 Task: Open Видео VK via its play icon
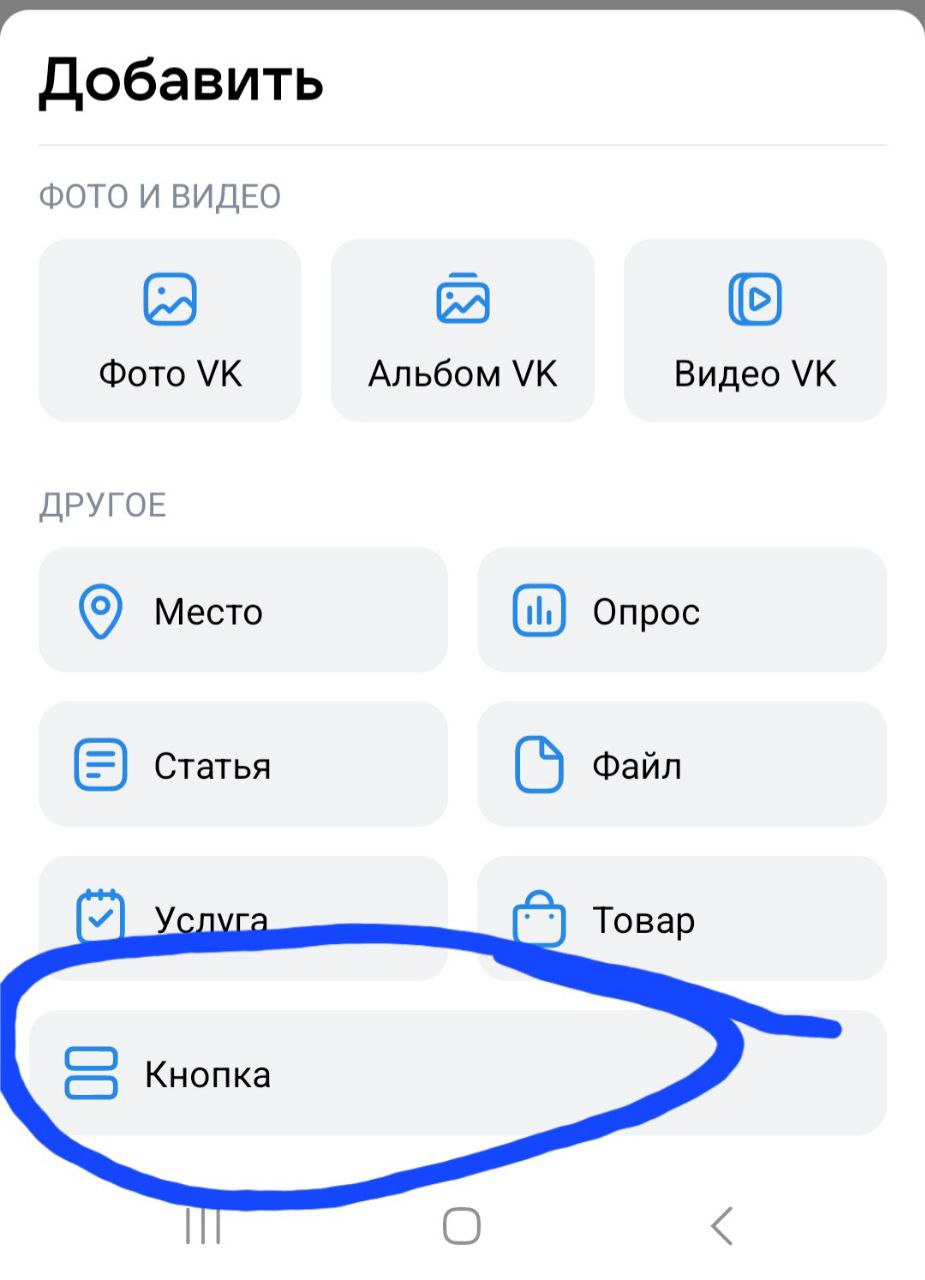(x=754, y=297)
